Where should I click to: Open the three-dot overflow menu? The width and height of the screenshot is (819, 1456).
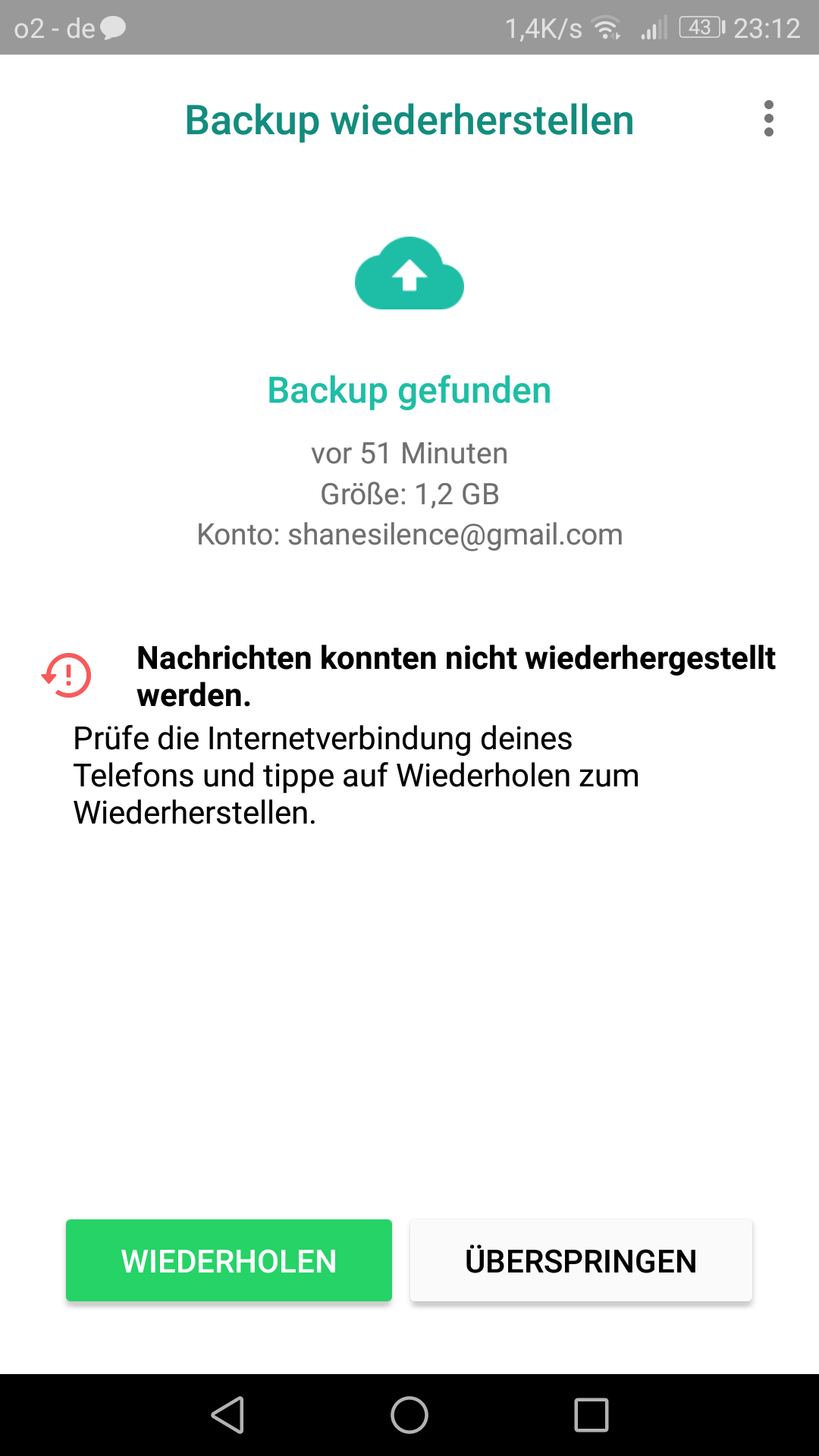click(x=768, y=119)
